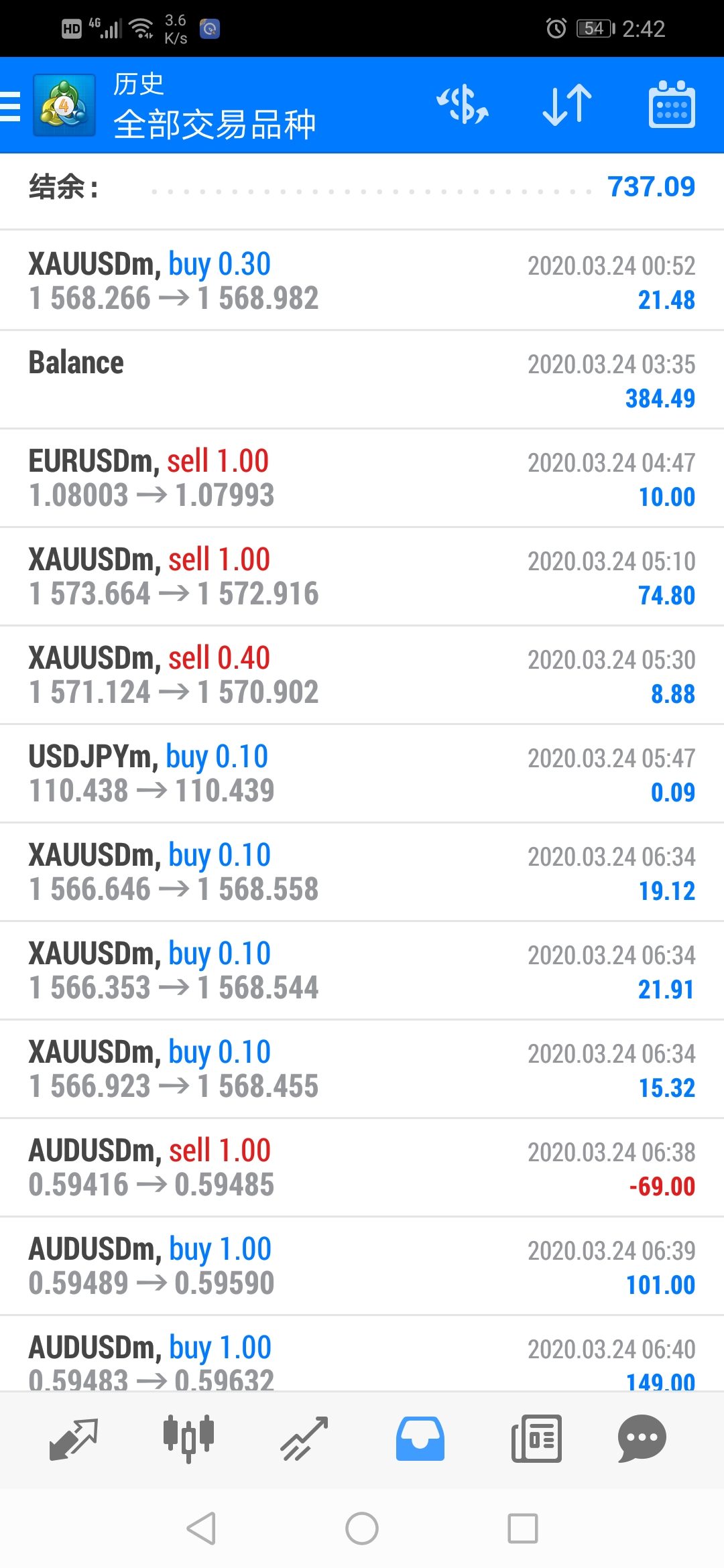Open the sort order arrows
The height and width of the screenshot is (1568, 724).
pos(567,105)
